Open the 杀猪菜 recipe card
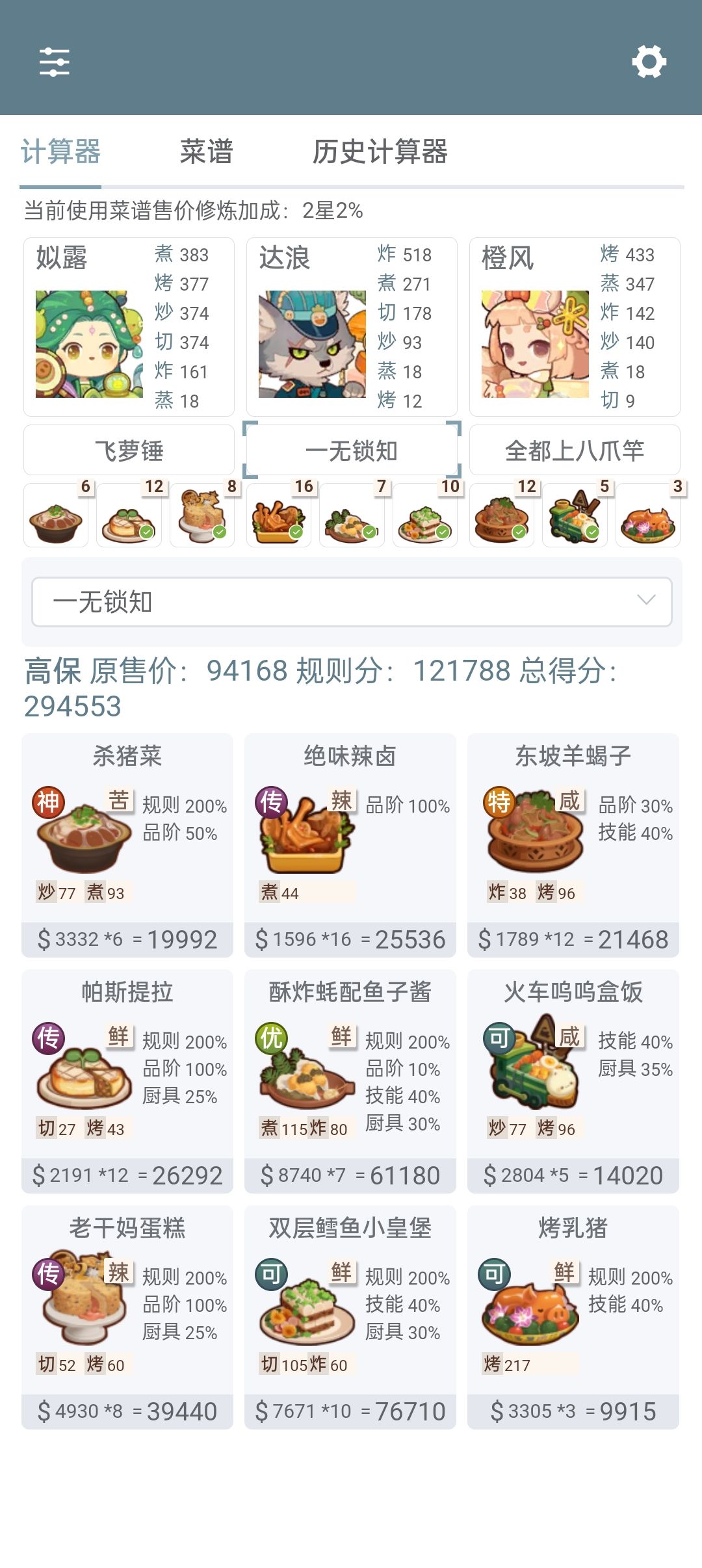The width and height of the screenshot is (702, 1568). tap(127, 845)
